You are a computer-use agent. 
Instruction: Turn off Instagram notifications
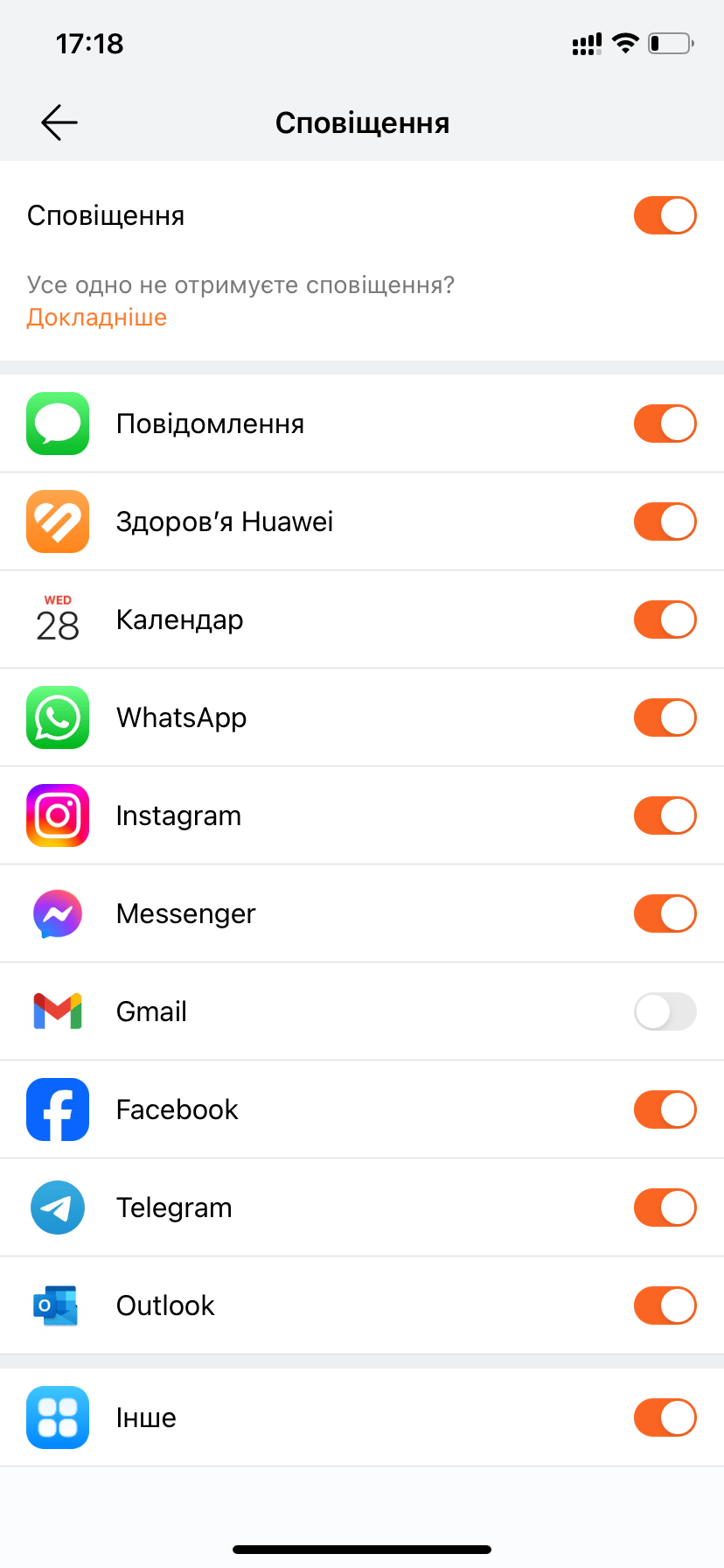(665, 815)
